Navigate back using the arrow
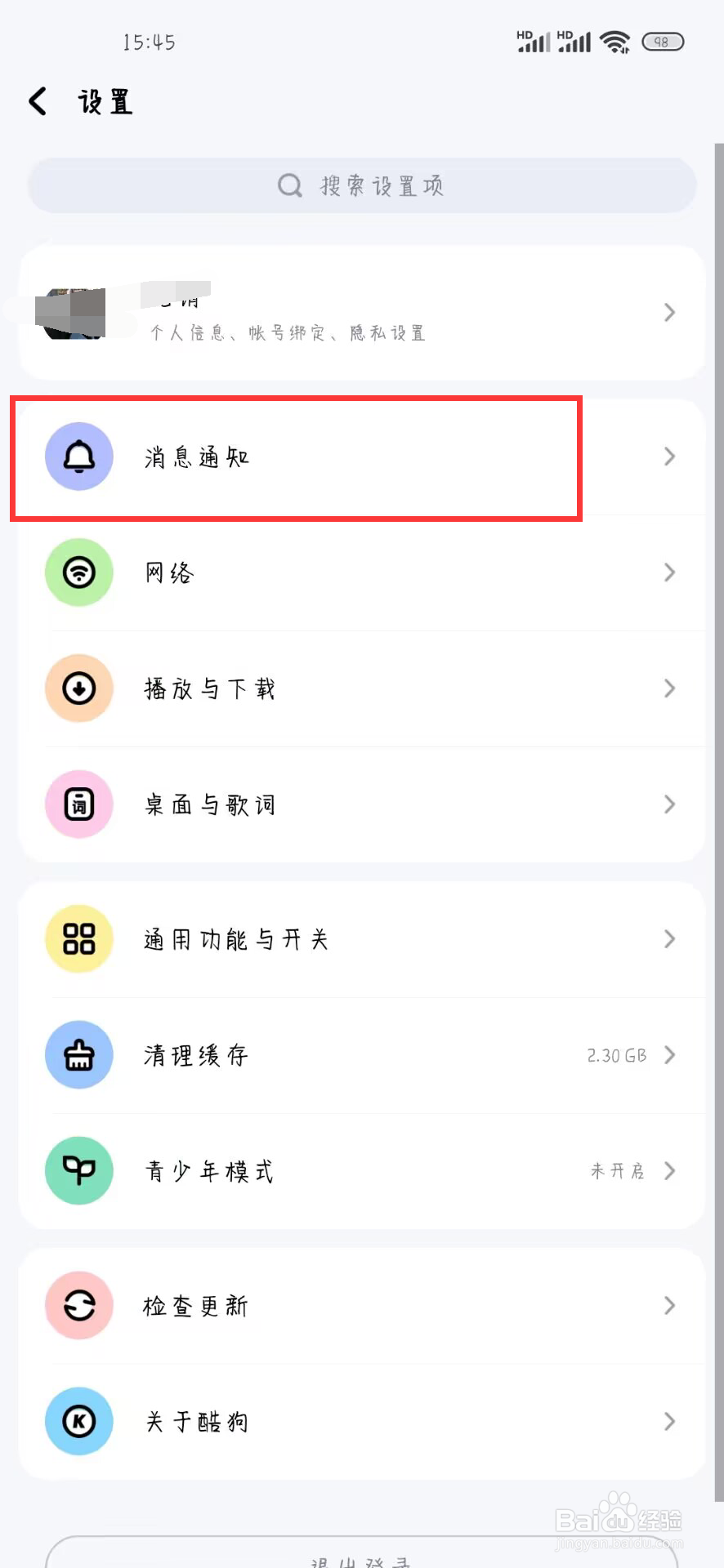Screen dimensions: 724x1568 pyautogui.click(x=36, y=100)
